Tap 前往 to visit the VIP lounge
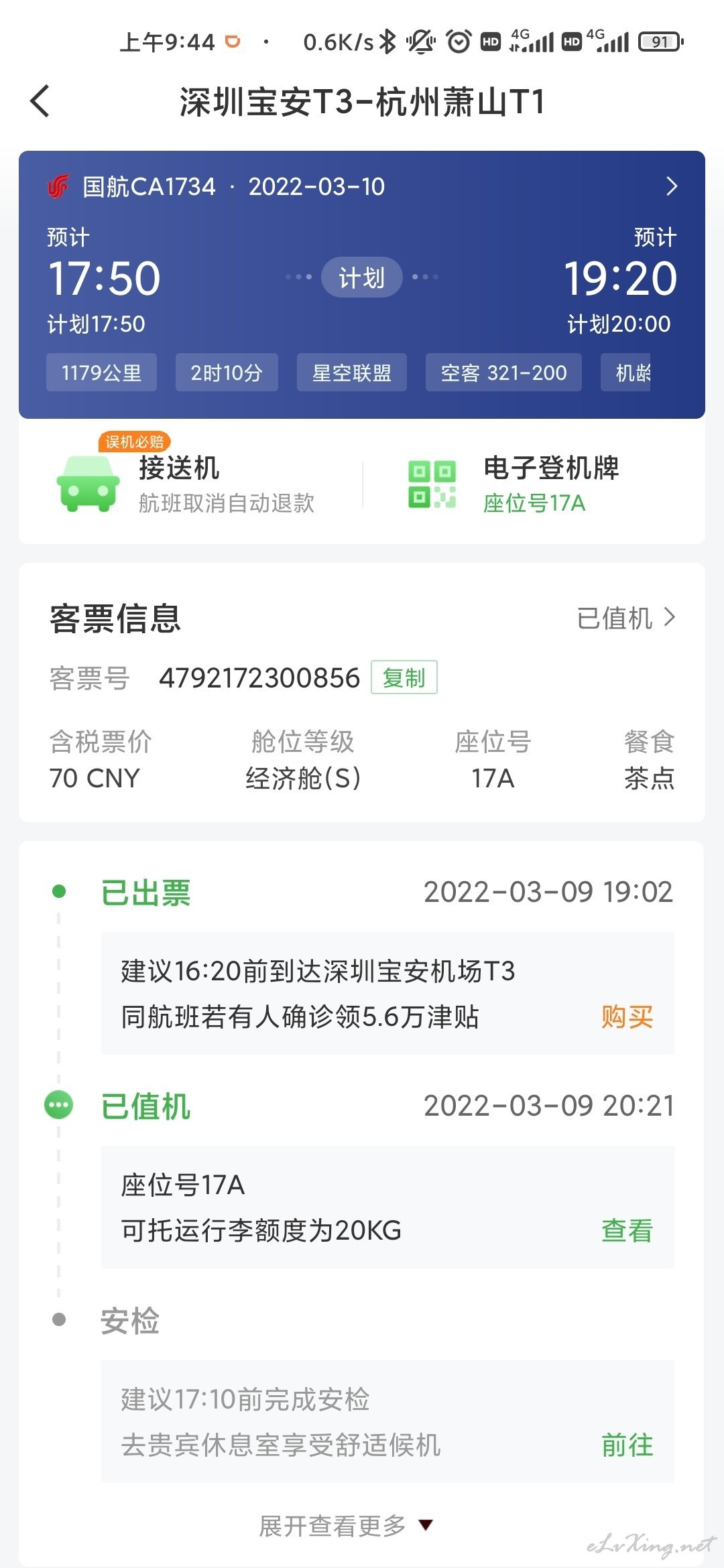Image resolution: width=724 pixels, height=1568 pixels. (x=627, y=1445)
